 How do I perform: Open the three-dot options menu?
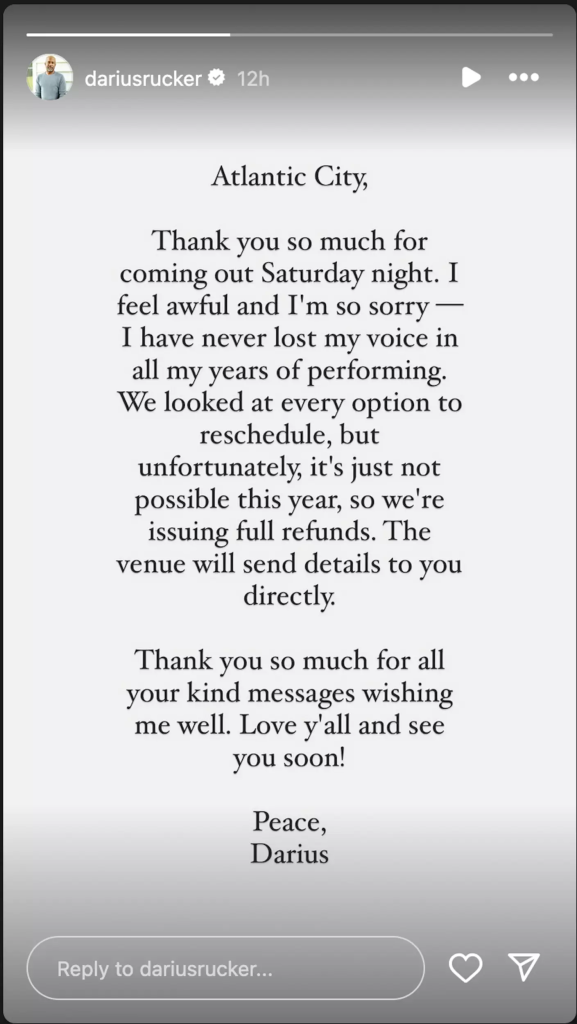click(x=523, y=77)
